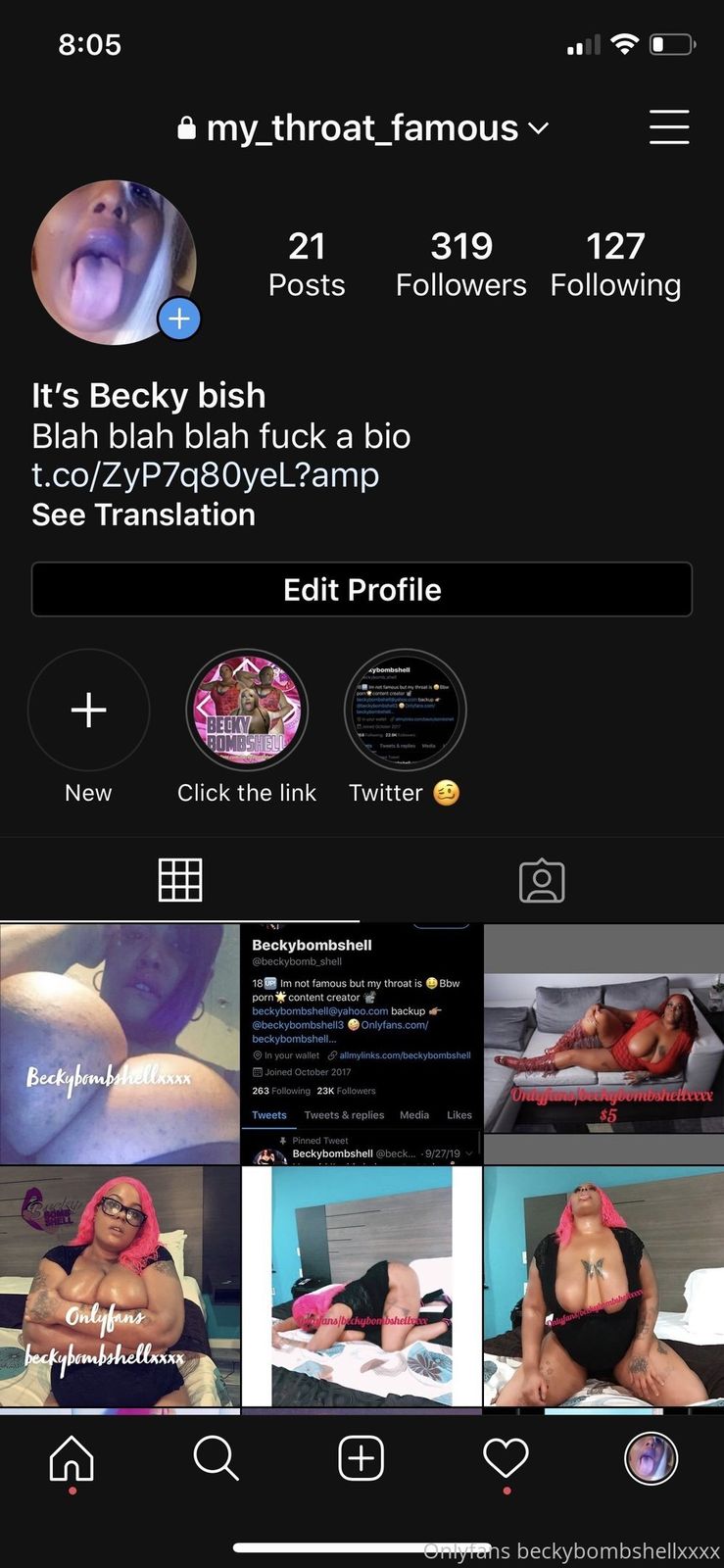Open the 'Click the link' highlight
This screenshot has width=724, height=1568.
[247, 710]
